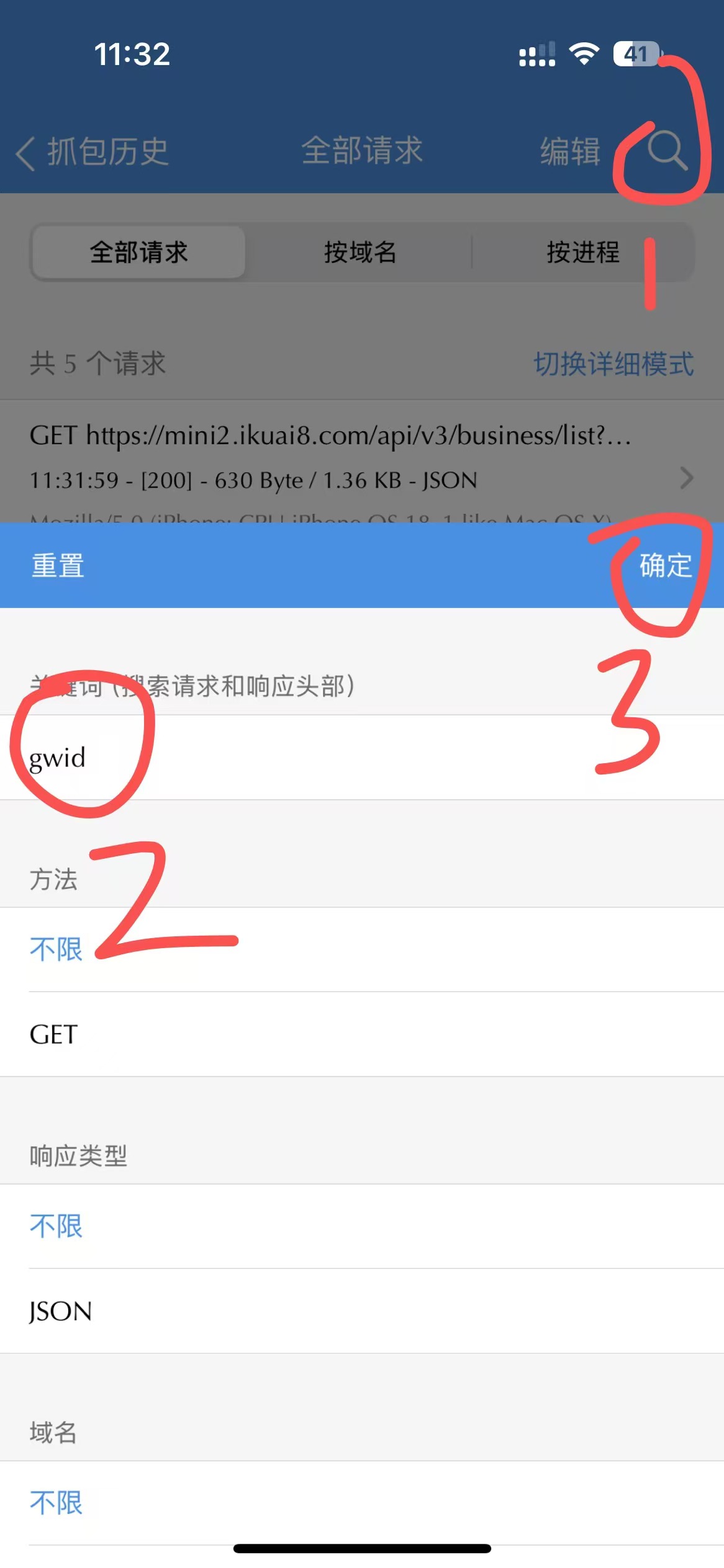This screenshot has height=1568, width=724.
Task: Choose JSON response type
Action: pos(362,1311)
